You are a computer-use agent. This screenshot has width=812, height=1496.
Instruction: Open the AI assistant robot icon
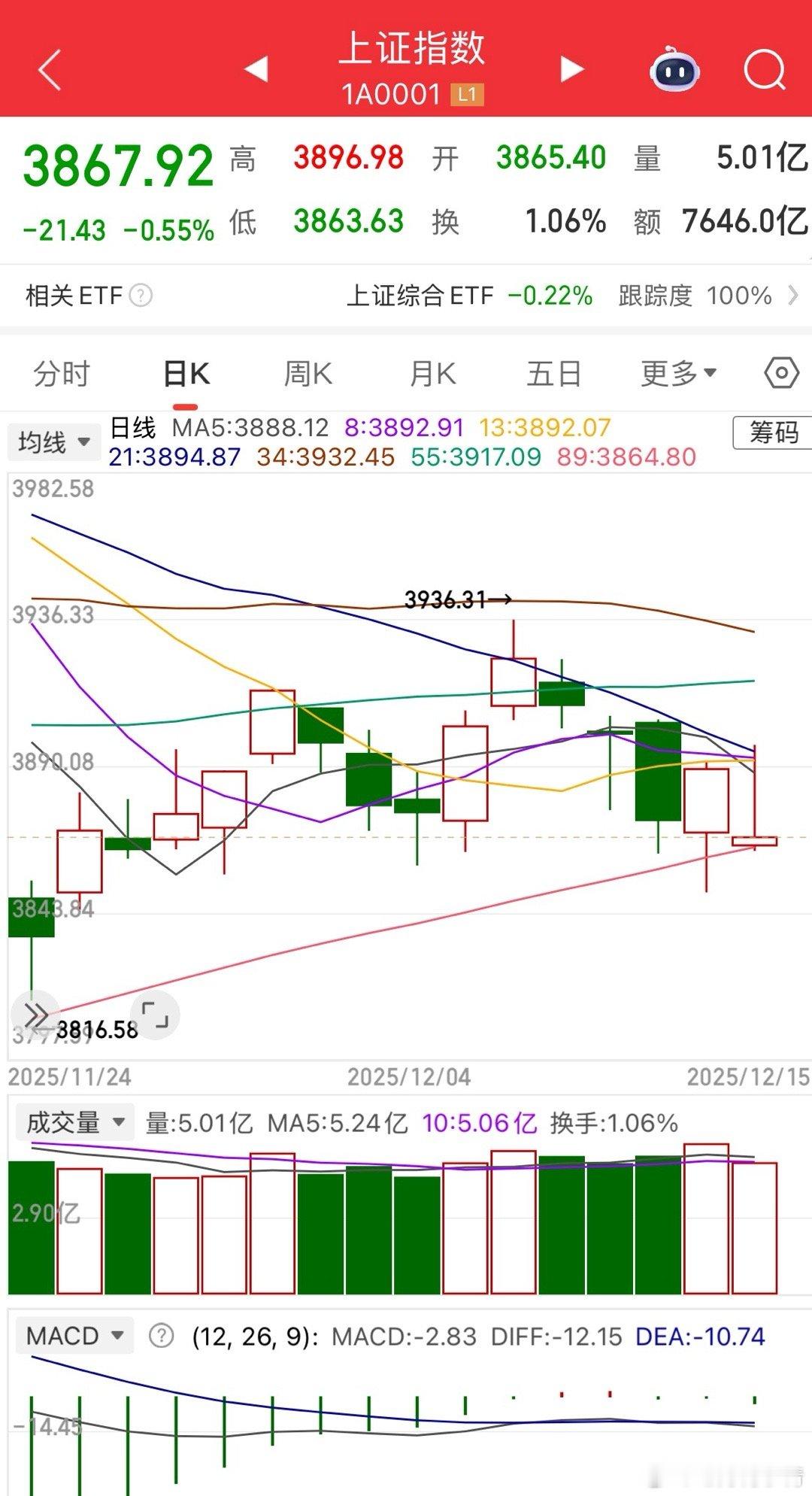[675, 69]
